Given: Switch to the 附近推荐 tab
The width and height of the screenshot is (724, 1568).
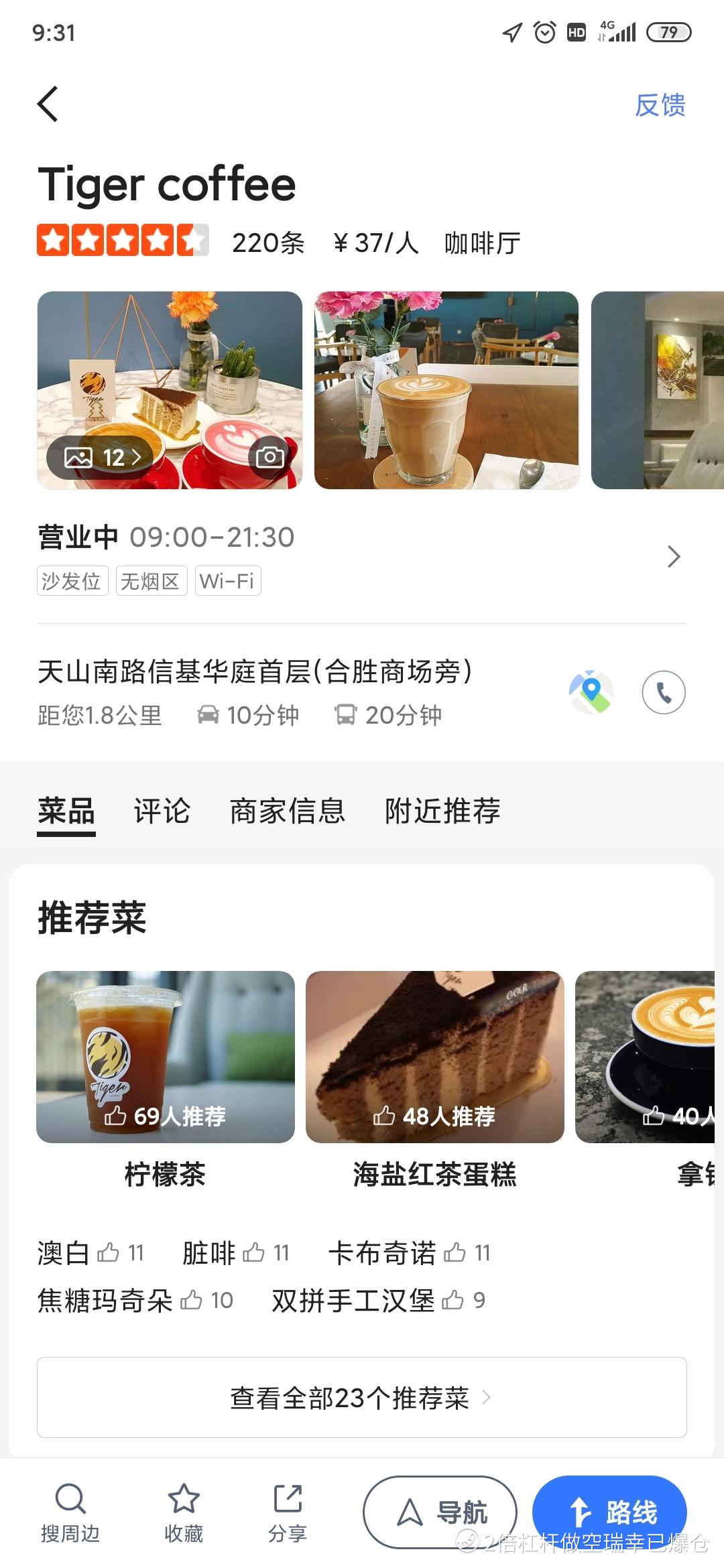Looking at the screenshot, I should (442, 811).
